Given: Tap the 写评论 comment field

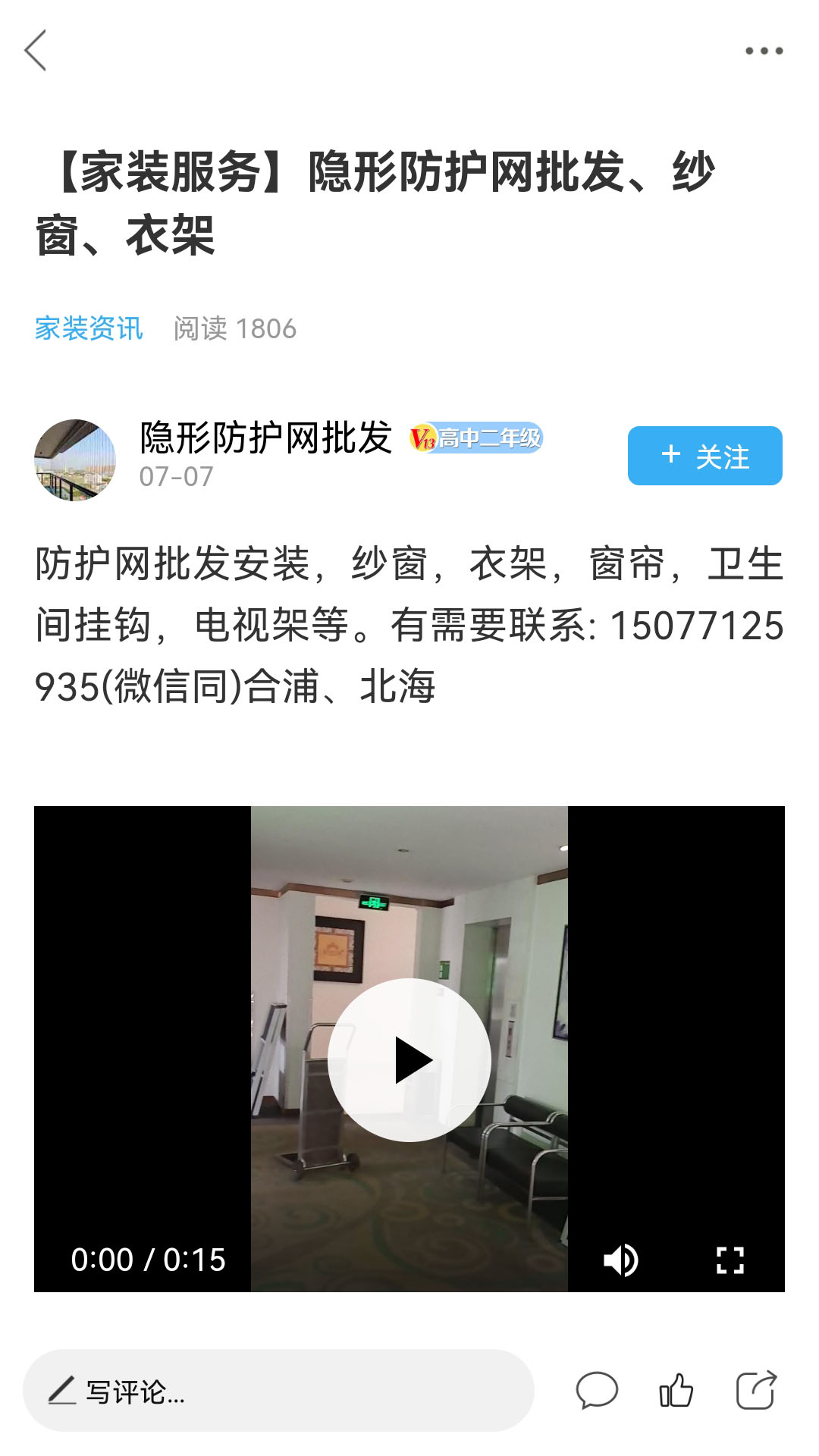Looking at the screenshot, I should (278, 1391).
